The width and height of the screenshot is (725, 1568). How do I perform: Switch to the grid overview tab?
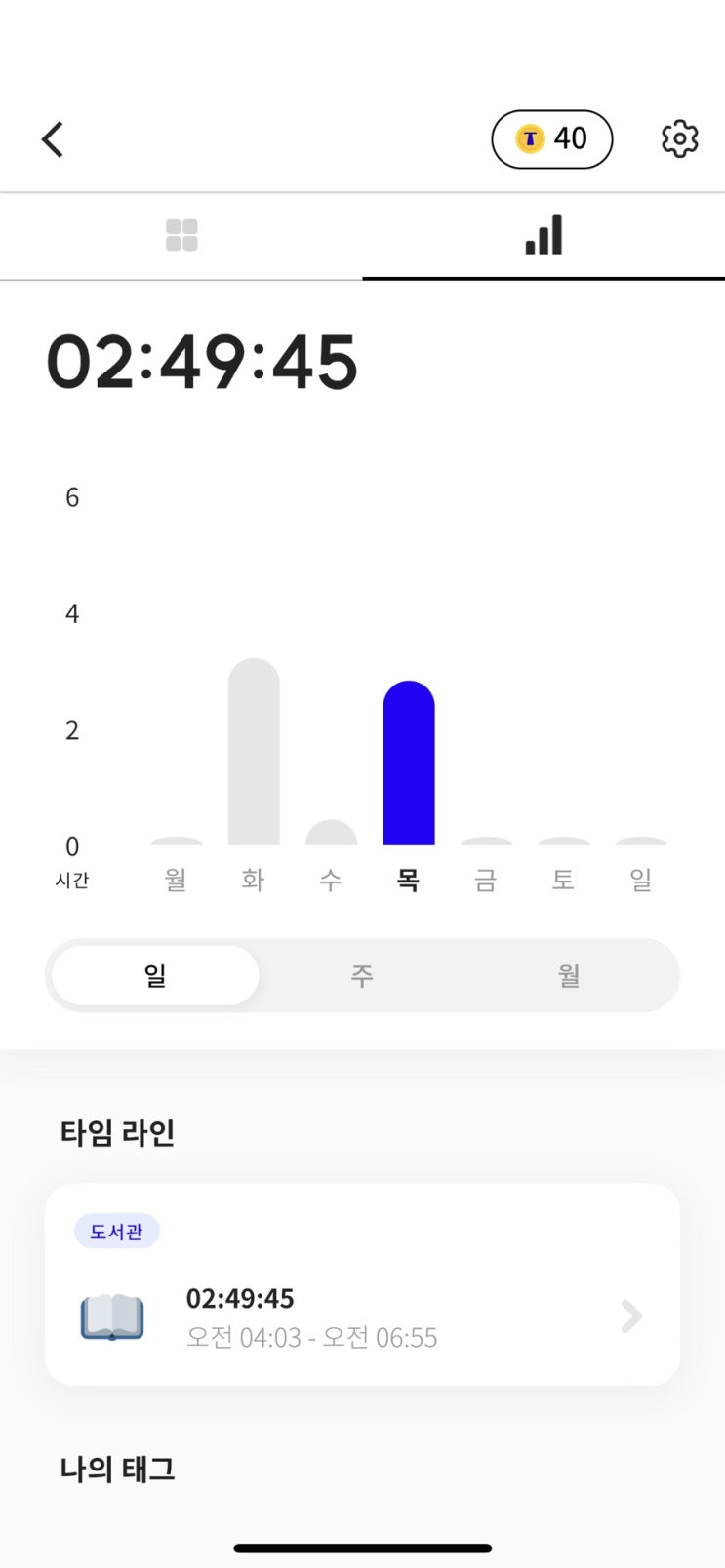click(181, 235)
